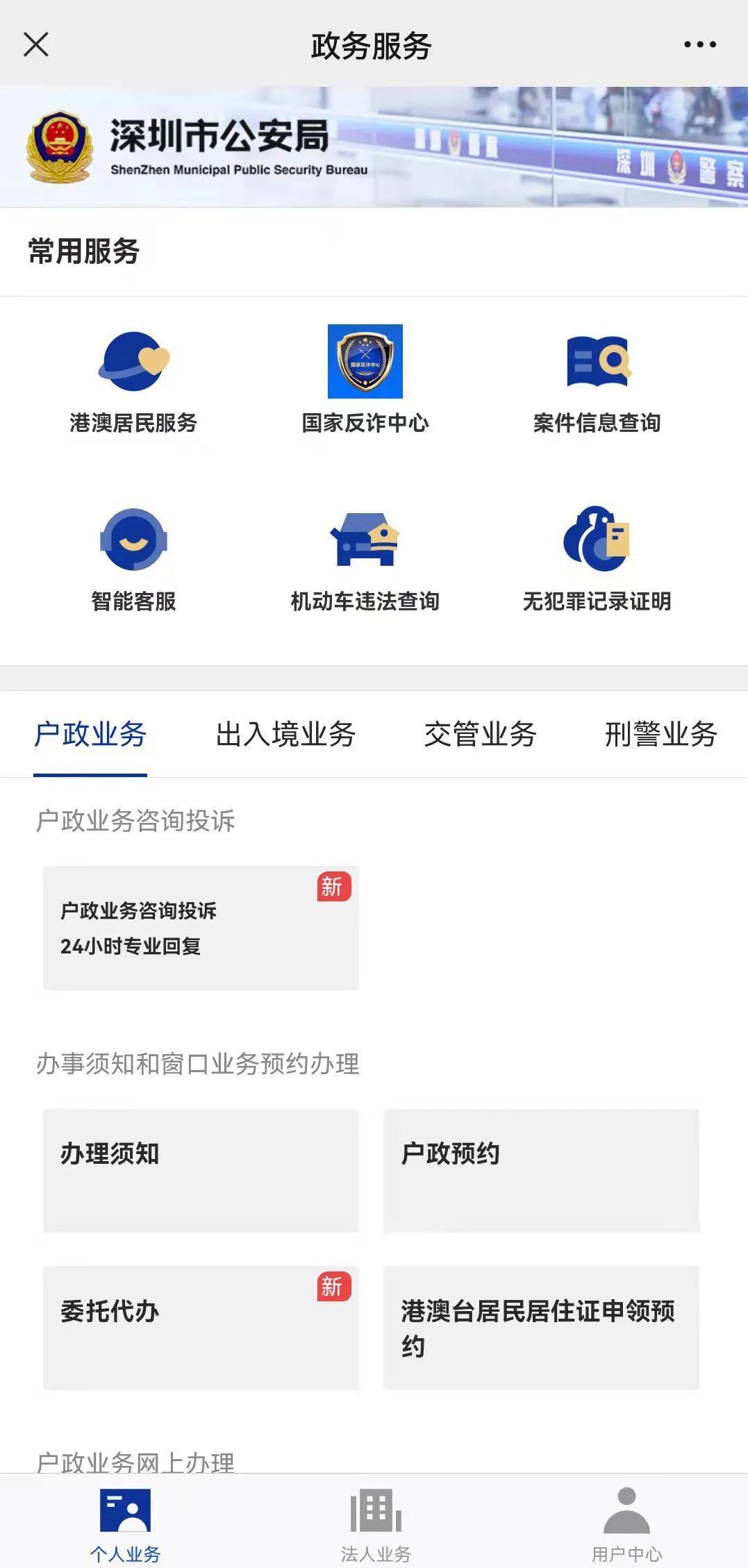Open the 户政业务咨询投诉 card
The image size is (748, 1568).
(201, 928)
